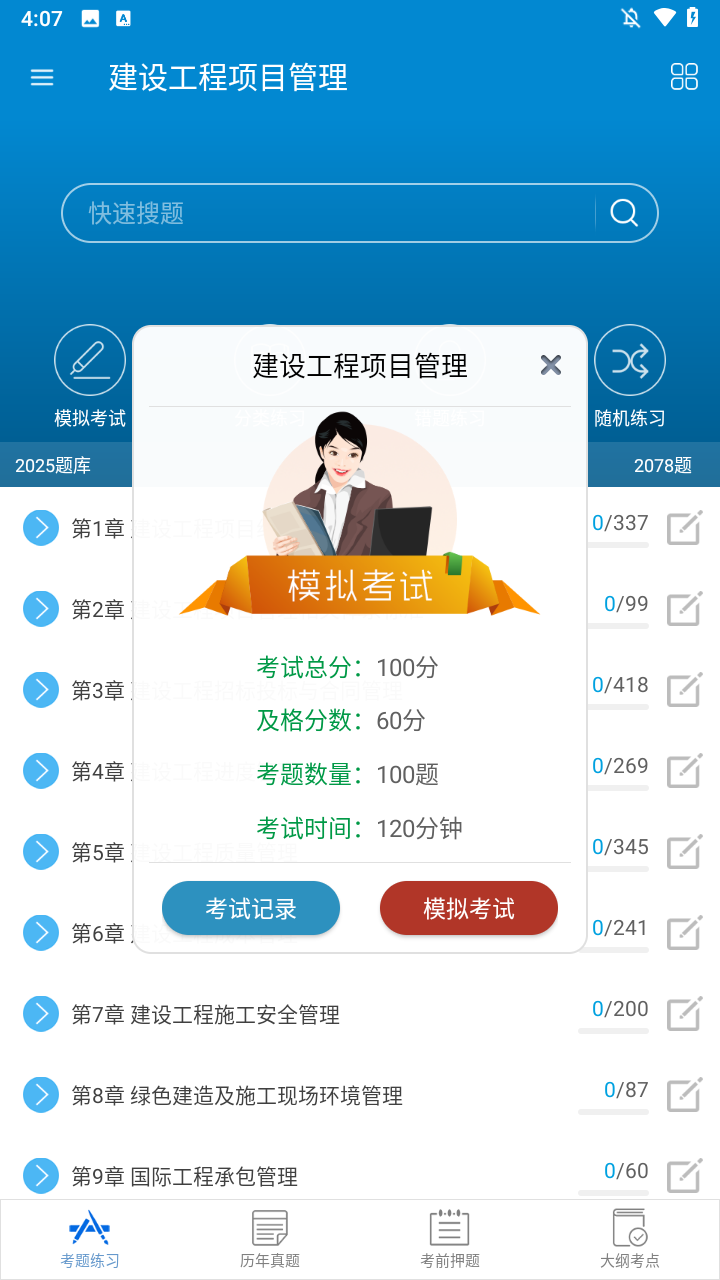Click the search magnifier icon
720x1280 pixels.
point(624,213)
